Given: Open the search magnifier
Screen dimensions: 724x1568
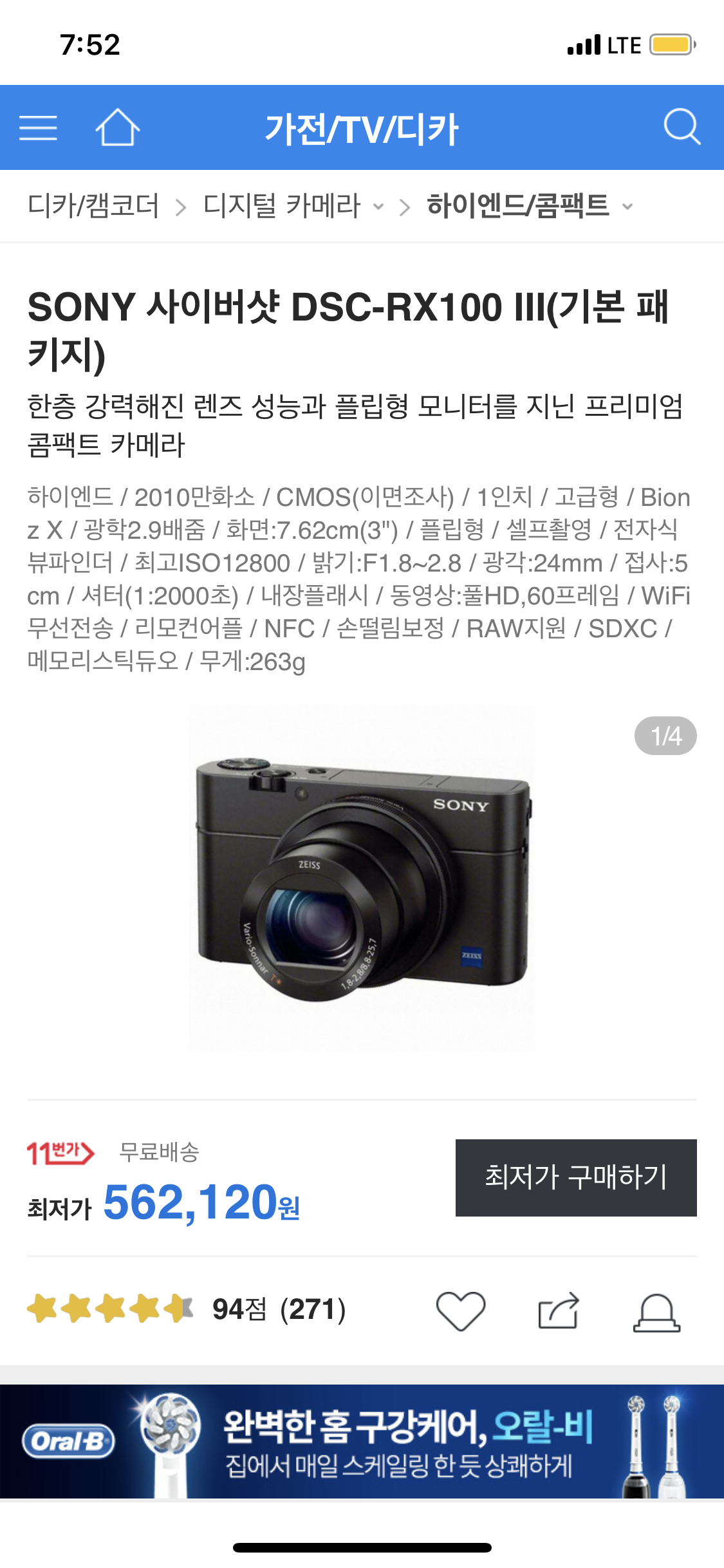Looking at the screenshot, I should [682, 127].
